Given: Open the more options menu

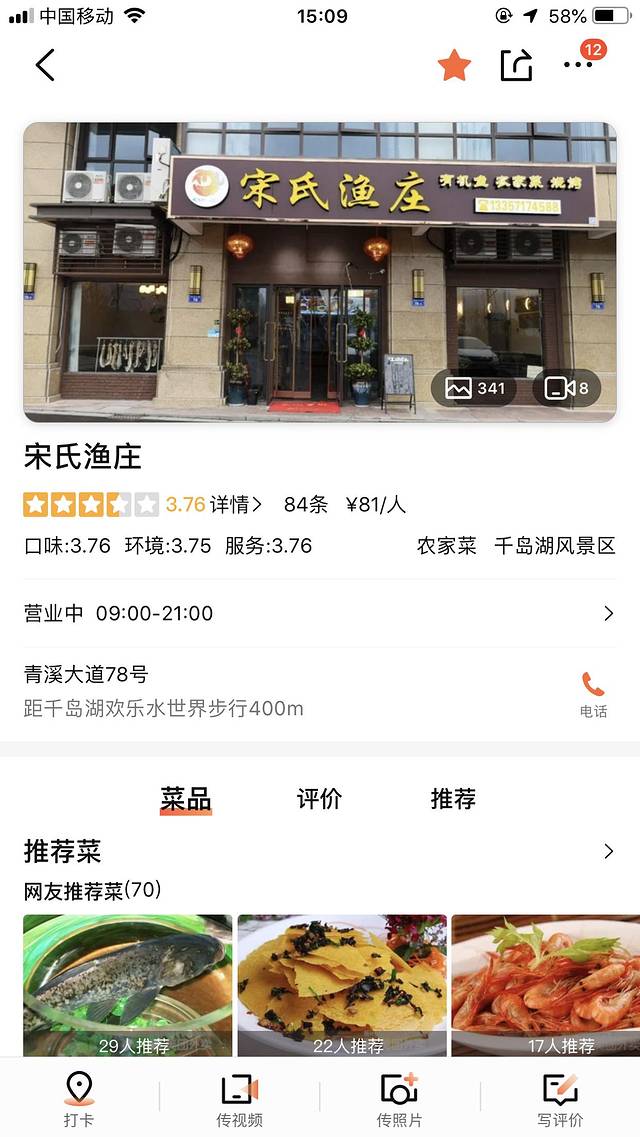Looking at the screenshot, I should (x=578, y=66).
